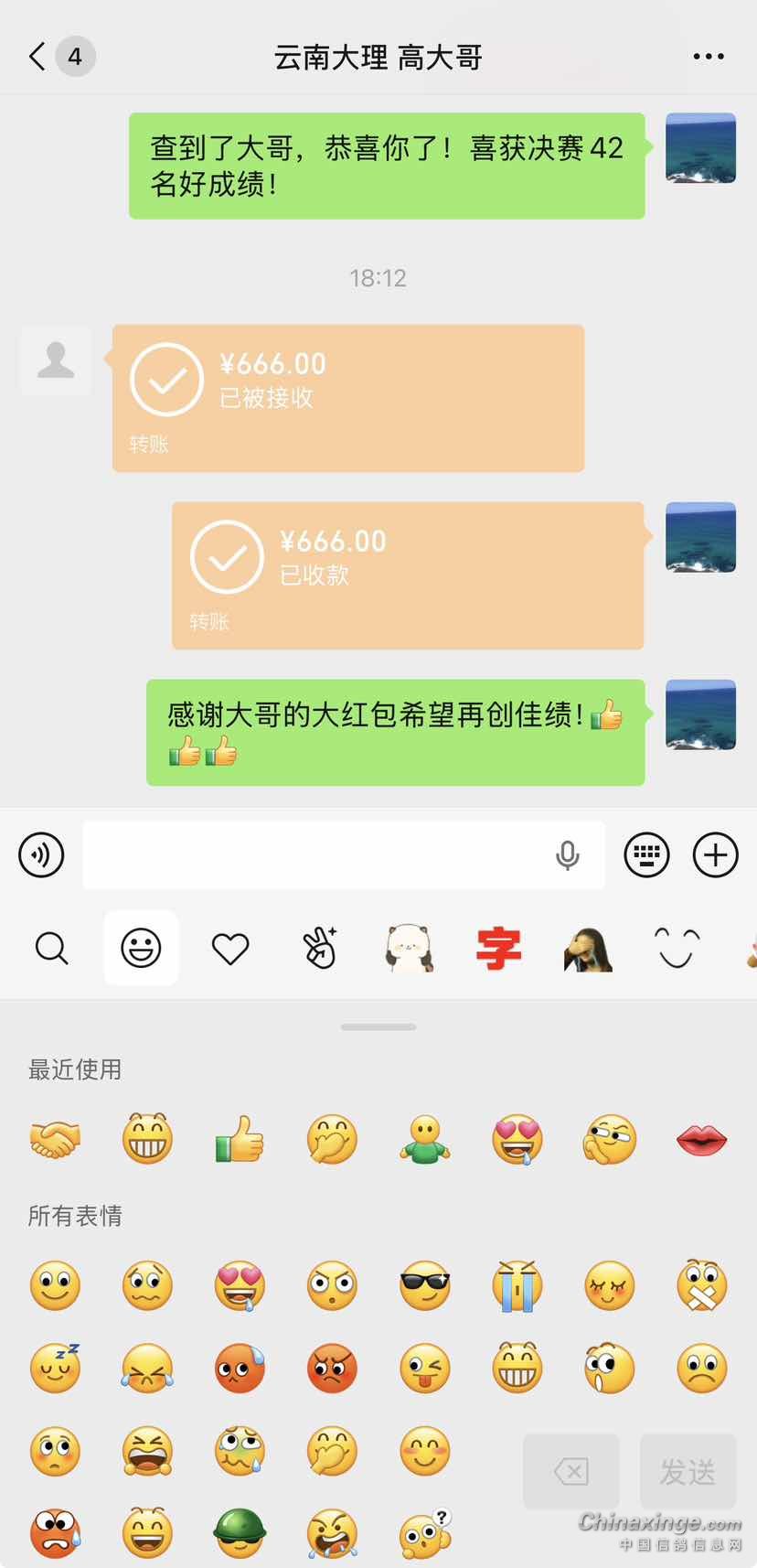View the contact's grey avatar profile
The height and width of the screenshot is (1568, 757).
(x=56, y=360)
